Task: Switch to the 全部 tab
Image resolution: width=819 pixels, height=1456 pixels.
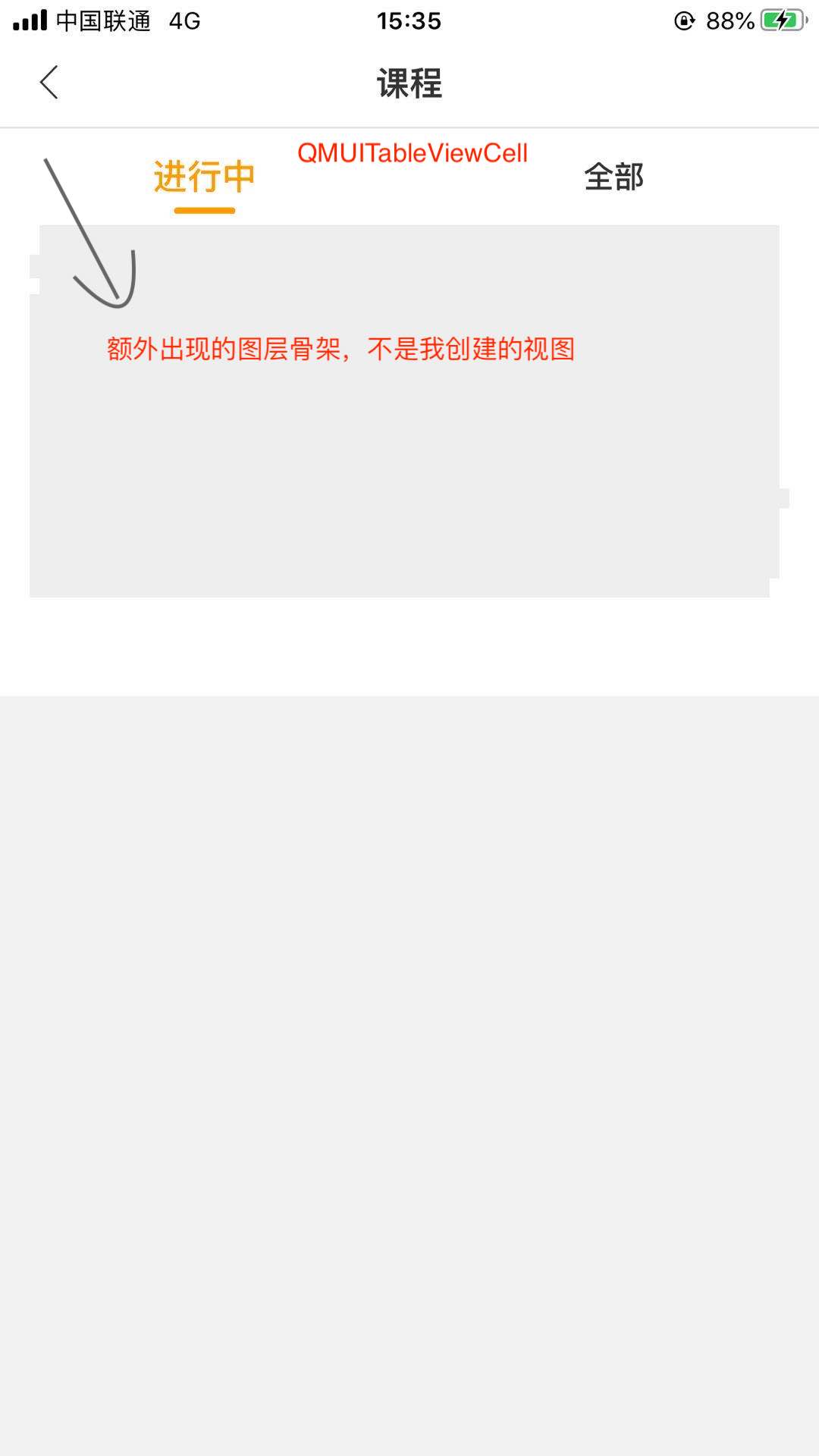Action: [613, 177]
